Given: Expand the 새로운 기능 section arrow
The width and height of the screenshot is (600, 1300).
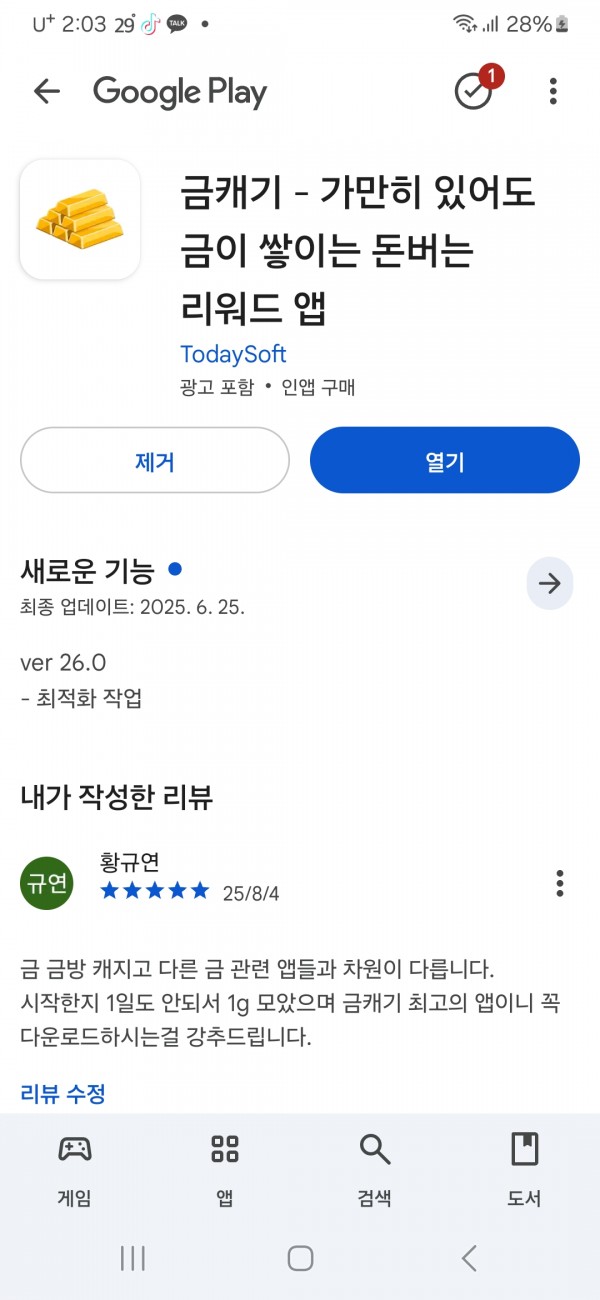Looking at the screenshot, I should [x=550, y=584].
